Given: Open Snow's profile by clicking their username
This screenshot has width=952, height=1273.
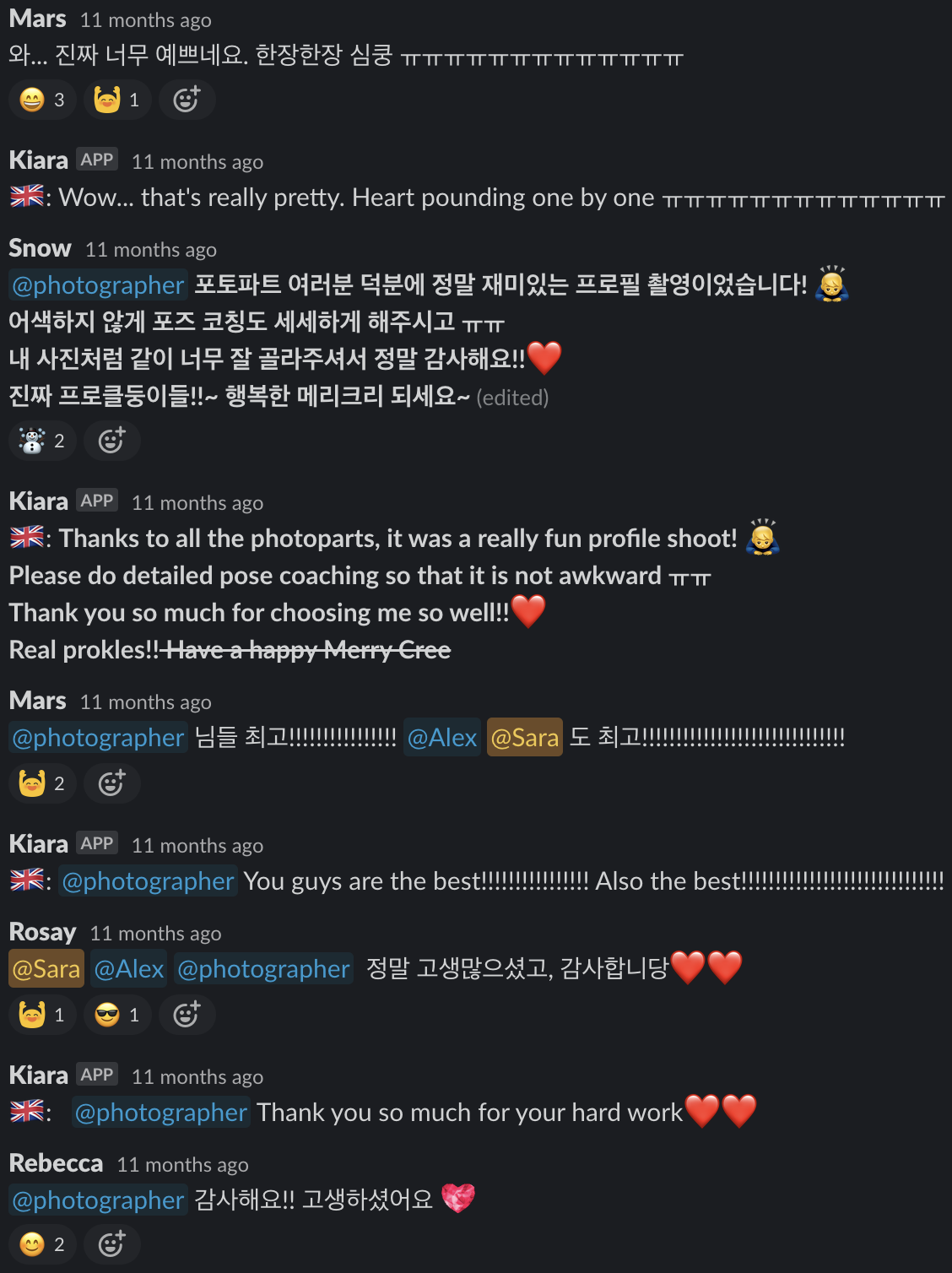Looking at the screenshot, I should (x=40, y=247).
